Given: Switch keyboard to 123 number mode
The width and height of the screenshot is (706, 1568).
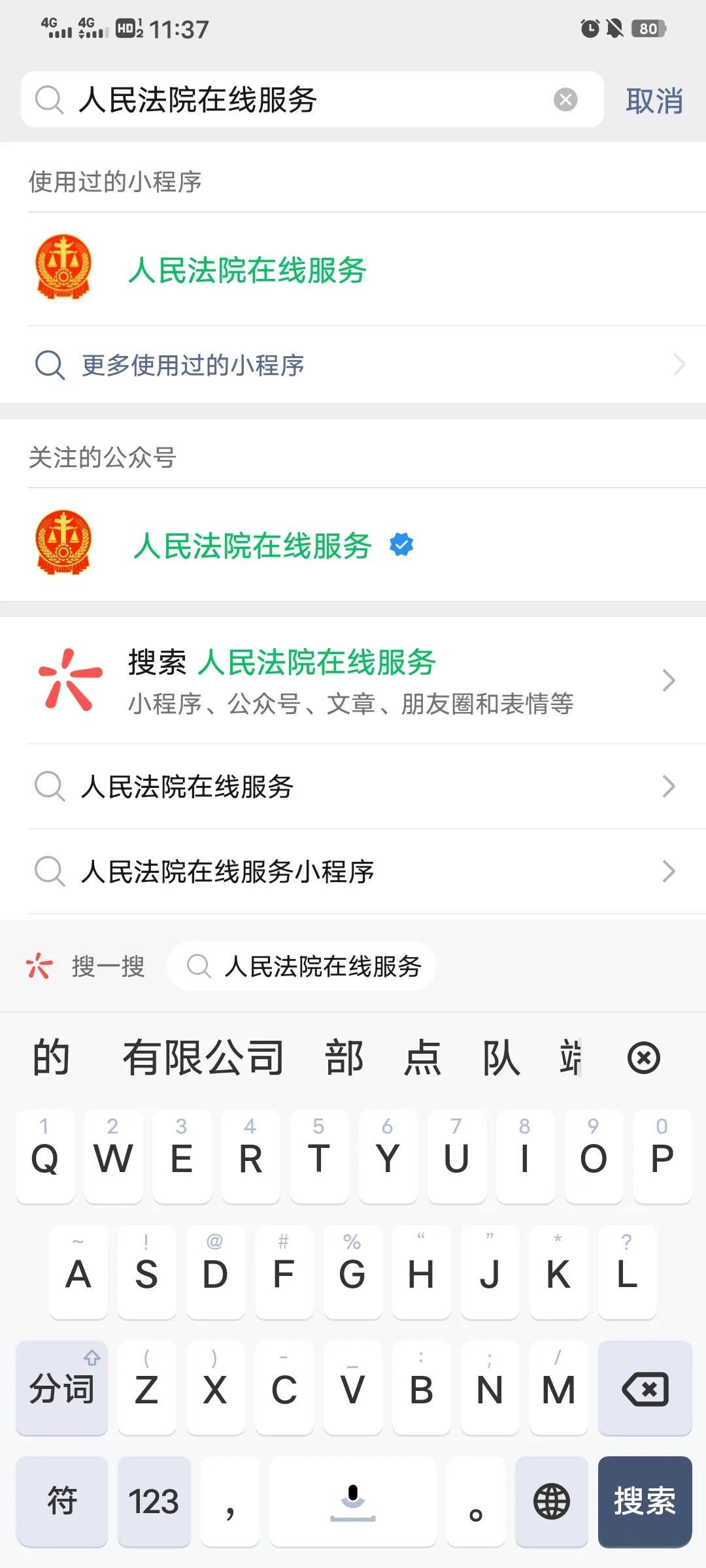Looking at the screenshot, I should click(x=154, y=1501).
